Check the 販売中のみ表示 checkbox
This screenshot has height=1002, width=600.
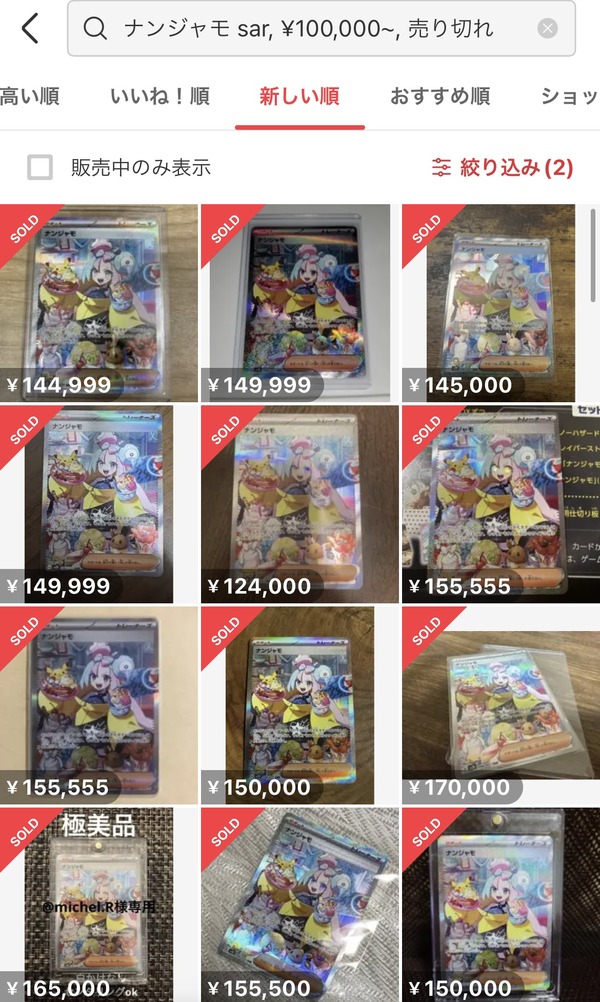(x=40, y=168)
